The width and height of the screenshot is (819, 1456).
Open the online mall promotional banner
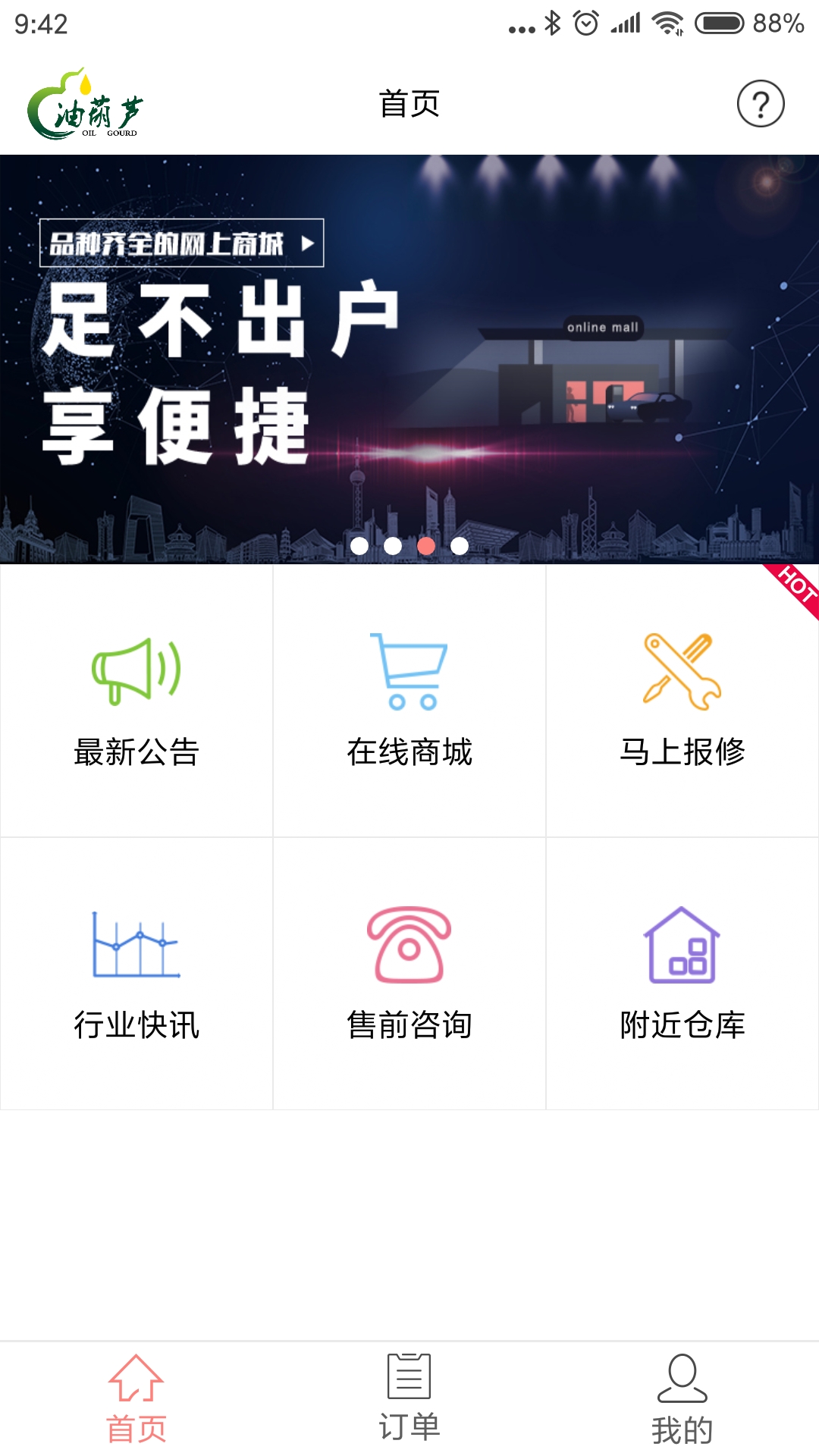409,356
